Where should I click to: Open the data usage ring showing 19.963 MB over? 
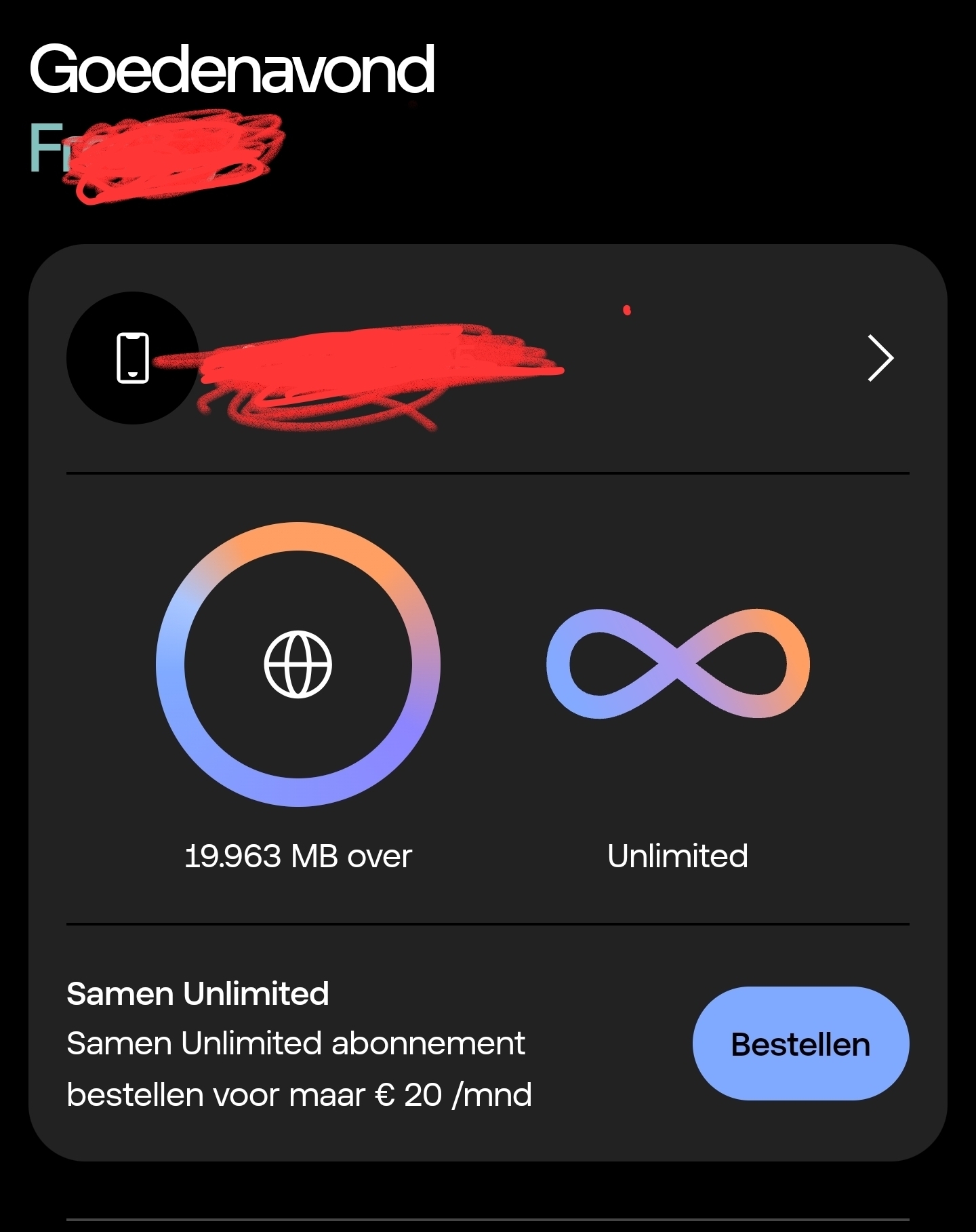pos(298,664)
